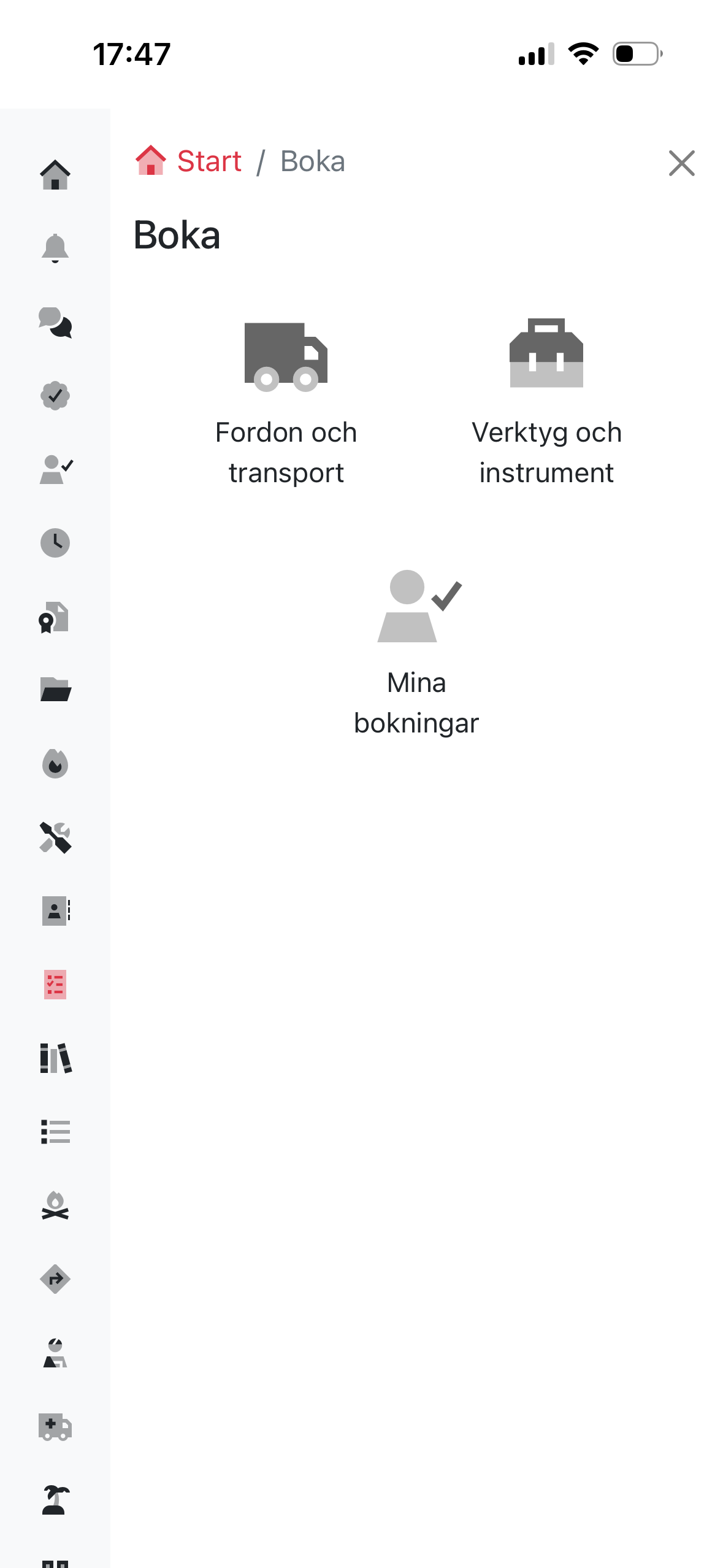Open the directions sign icon
The height and width of the screenshot is (1568, 723).
[55, 1279]
